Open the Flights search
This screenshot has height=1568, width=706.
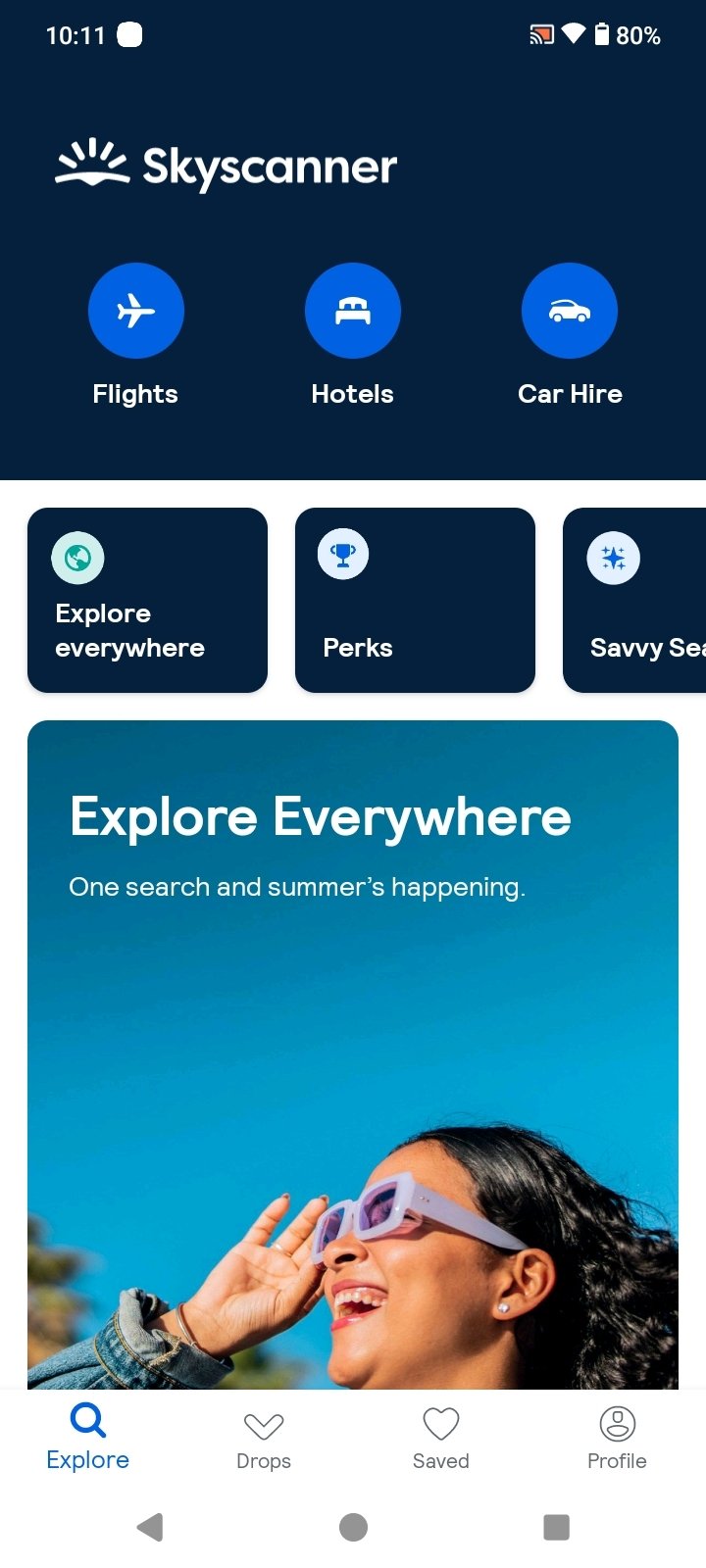(x=136, y=312)
